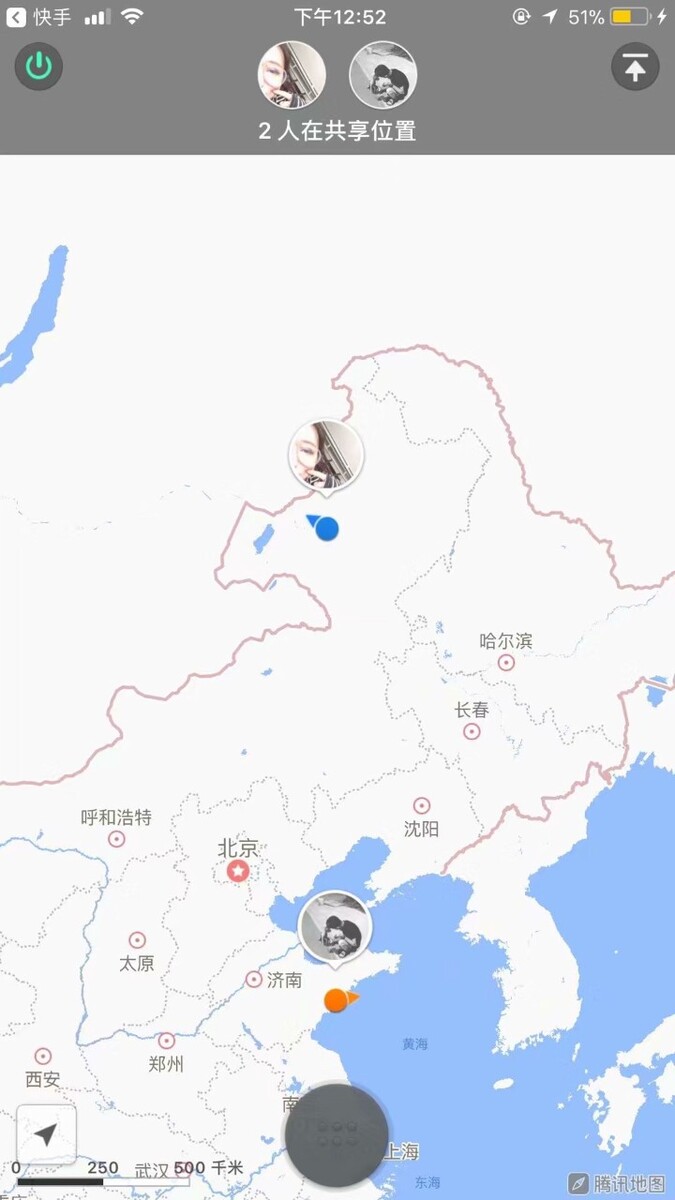Tap the first participant avatar in header
675x1200 pixels.
pos(292,75)
